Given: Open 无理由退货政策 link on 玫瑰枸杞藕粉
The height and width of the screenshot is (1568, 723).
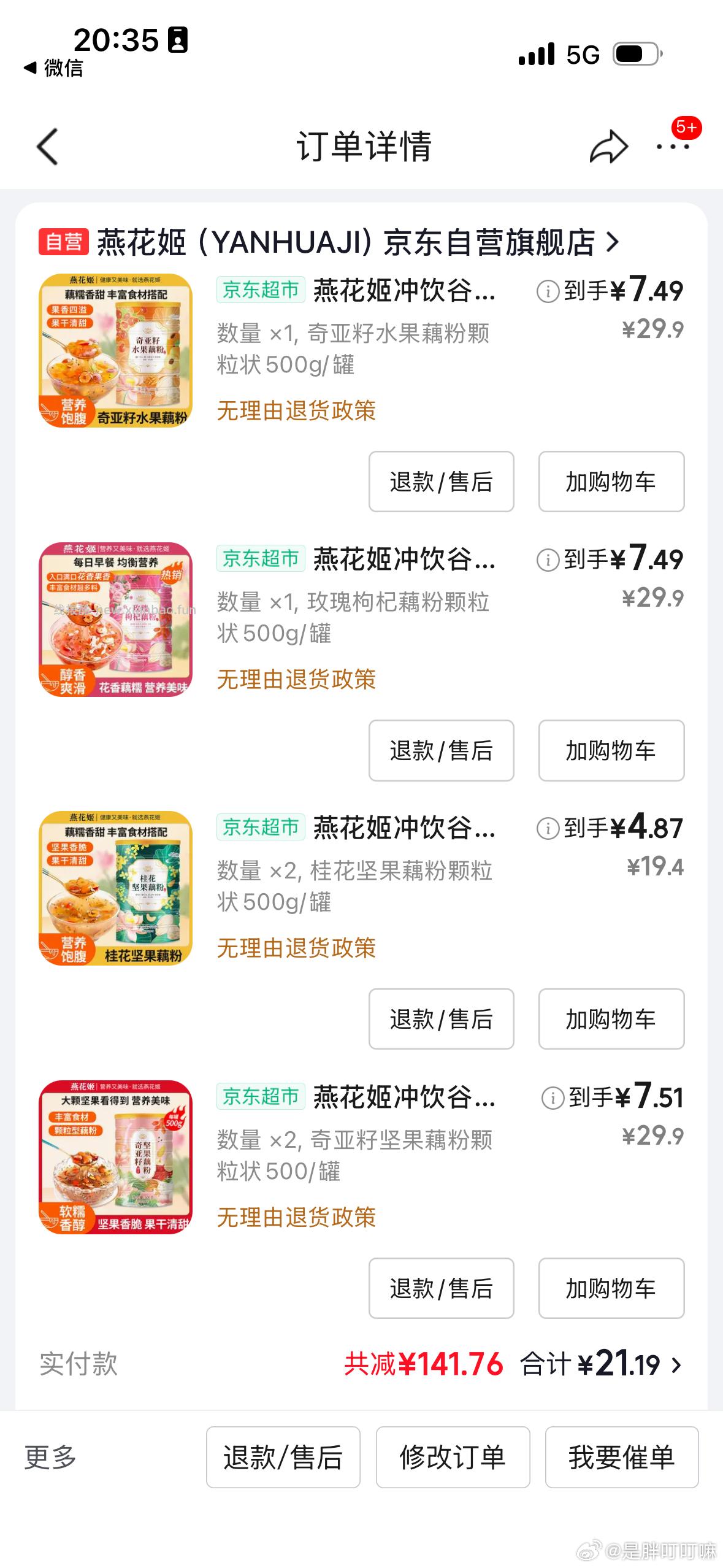Looking at the screenshot, I should point(297,680).
